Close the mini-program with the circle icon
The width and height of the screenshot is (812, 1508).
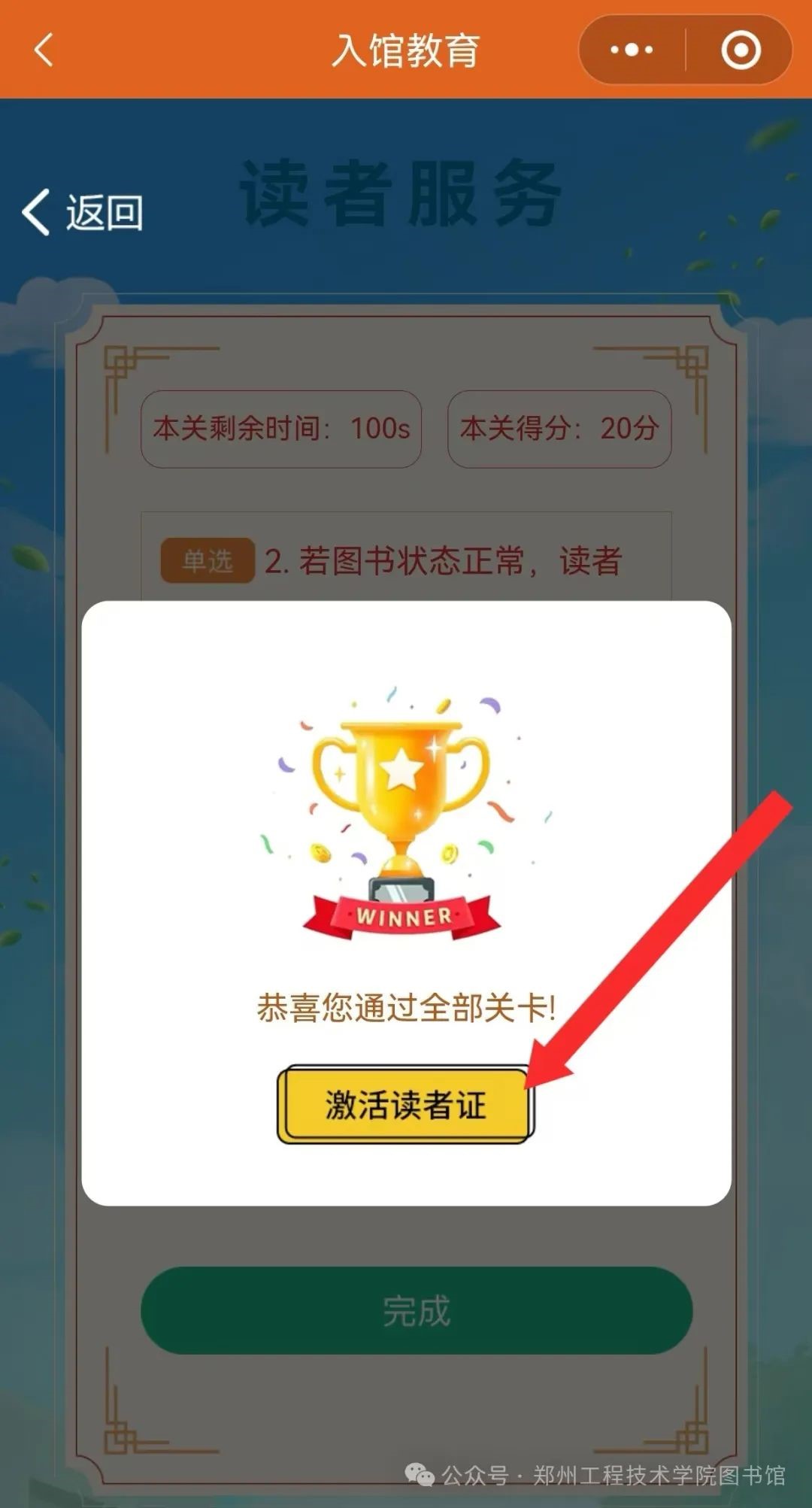741,50
